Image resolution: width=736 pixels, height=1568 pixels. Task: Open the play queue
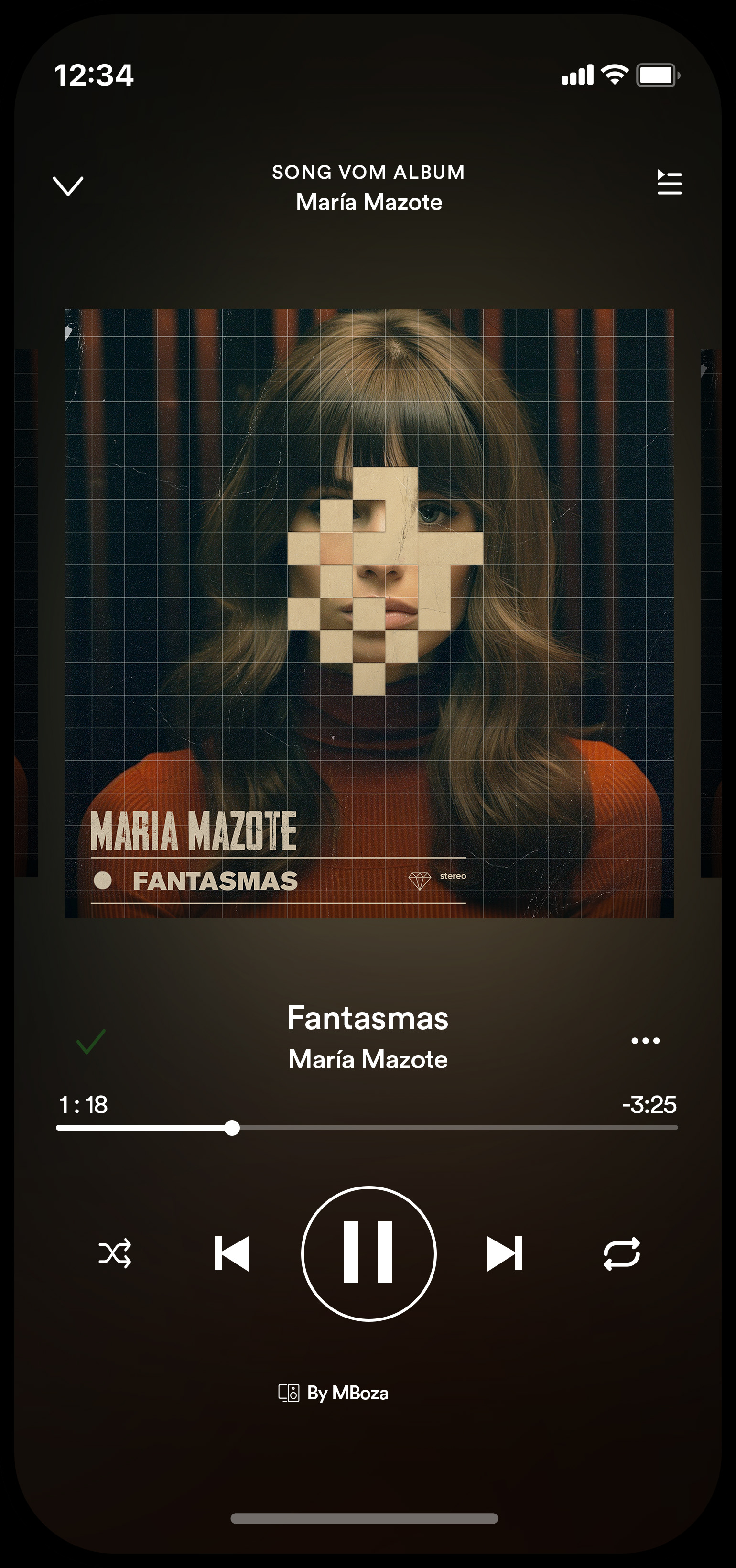[x=669, y=183]
